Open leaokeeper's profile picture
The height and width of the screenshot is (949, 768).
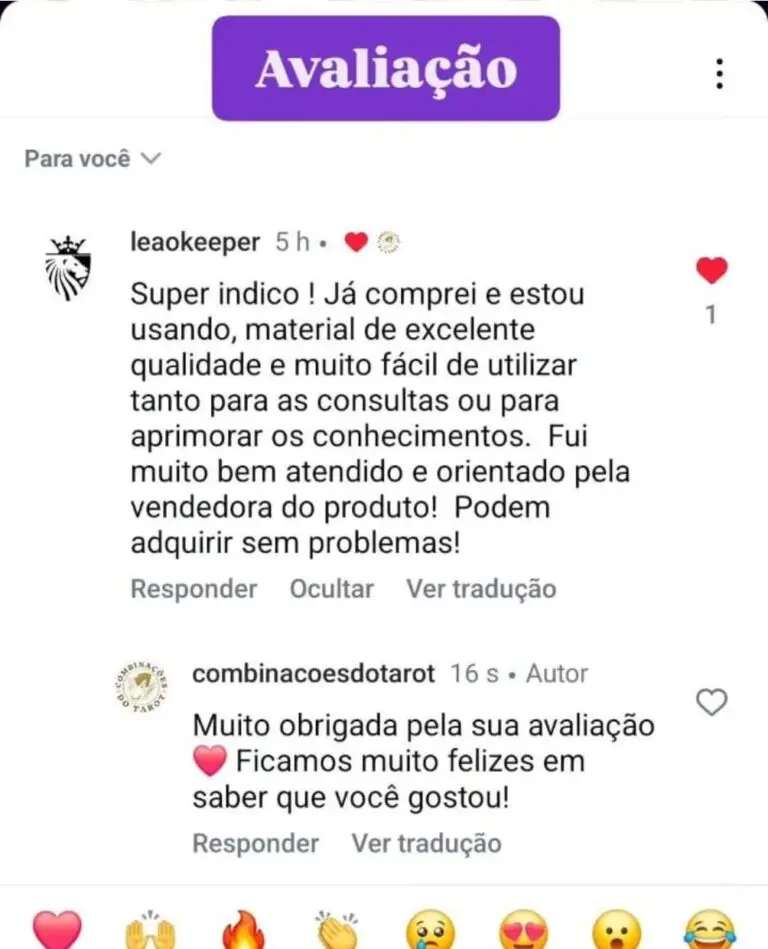point(68,268)
